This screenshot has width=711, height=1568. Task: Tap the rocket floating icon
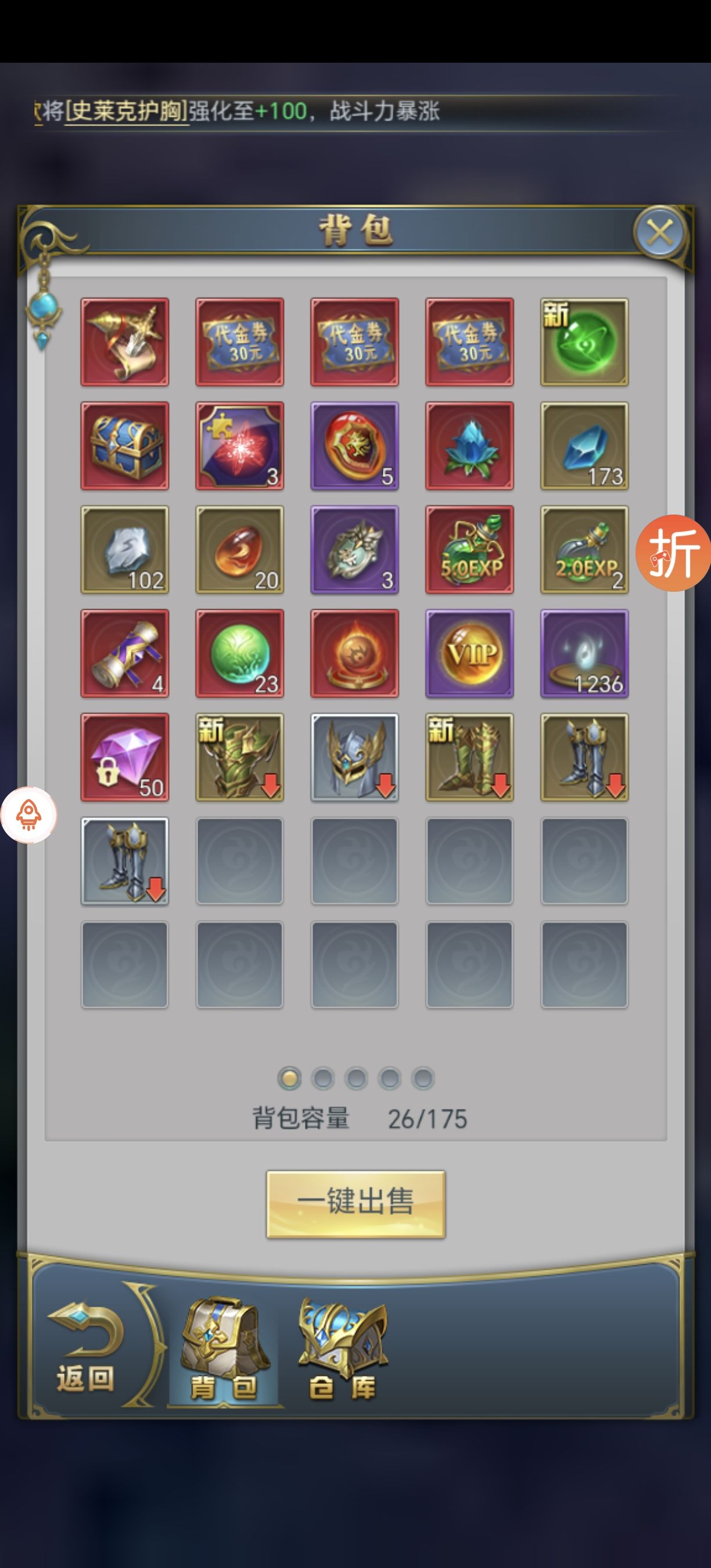tap(28, 814)
